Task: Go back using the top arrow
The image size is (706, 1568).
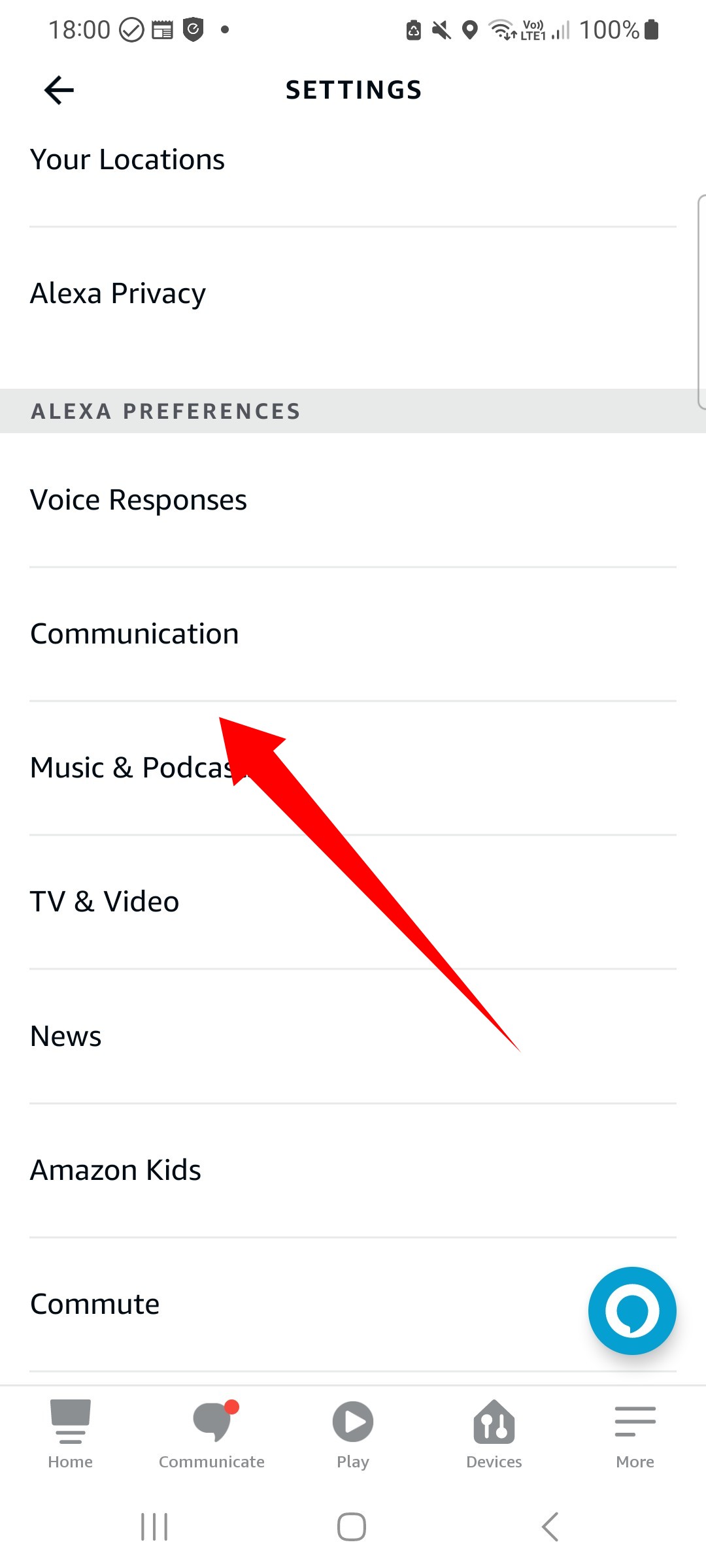Action: [x=59, y=90]
